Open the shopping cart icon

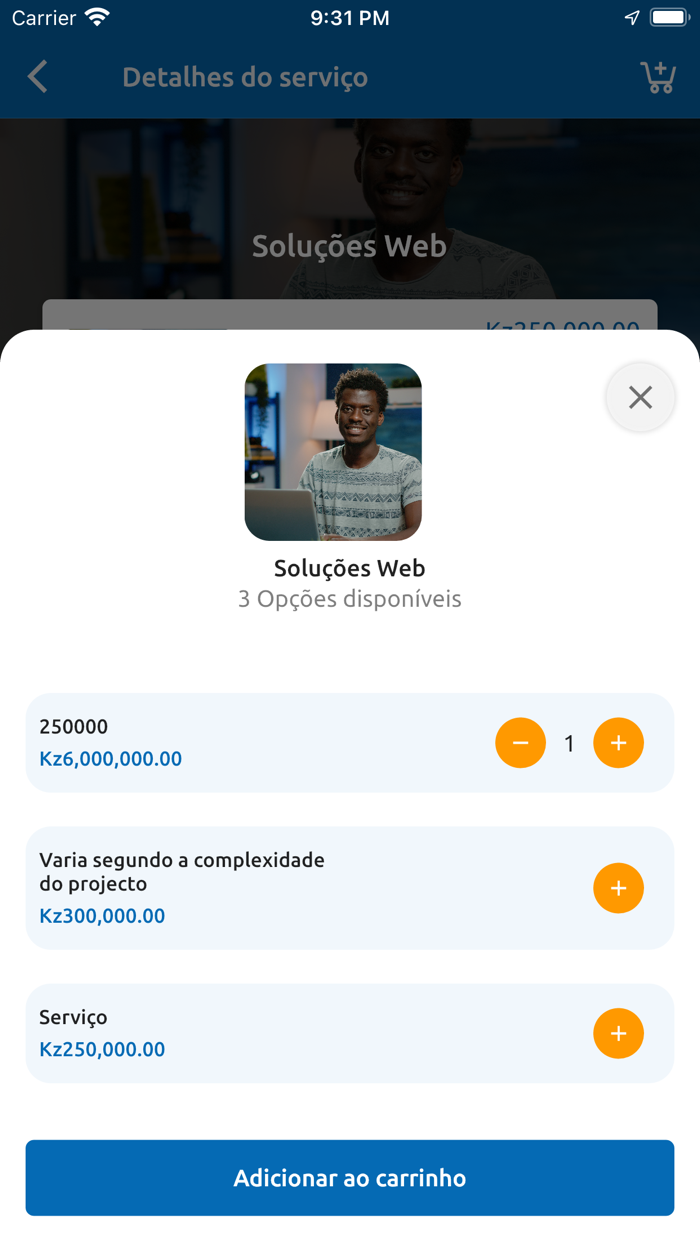coord(658,77)
